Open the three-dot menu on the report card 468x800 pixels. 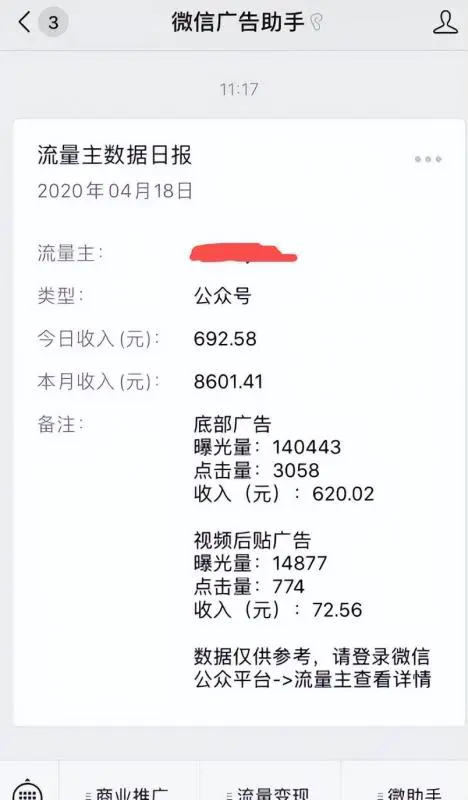[x=428, y=159]
